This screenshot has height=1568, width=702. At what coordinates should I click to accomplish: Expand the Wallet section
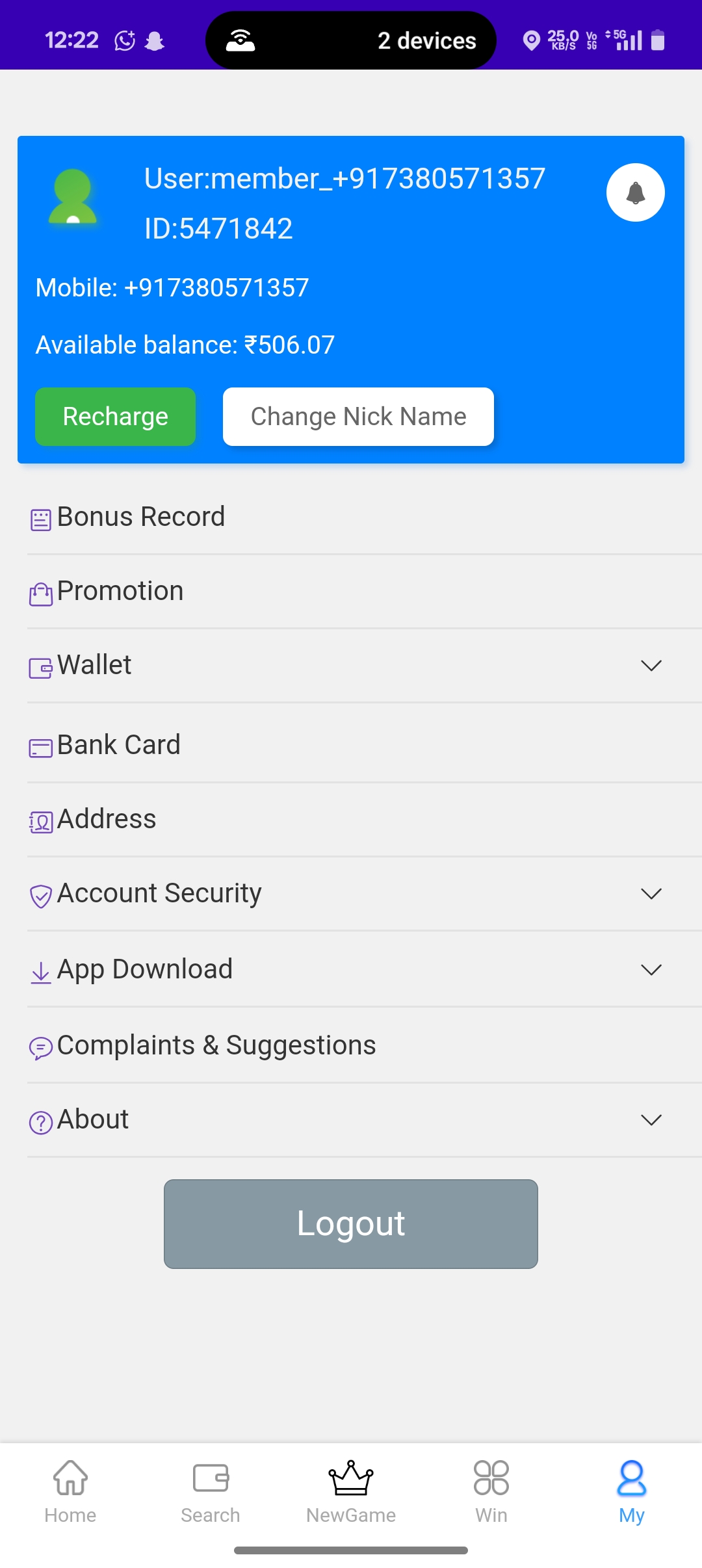pyautogui.click(x=351, y=666)
